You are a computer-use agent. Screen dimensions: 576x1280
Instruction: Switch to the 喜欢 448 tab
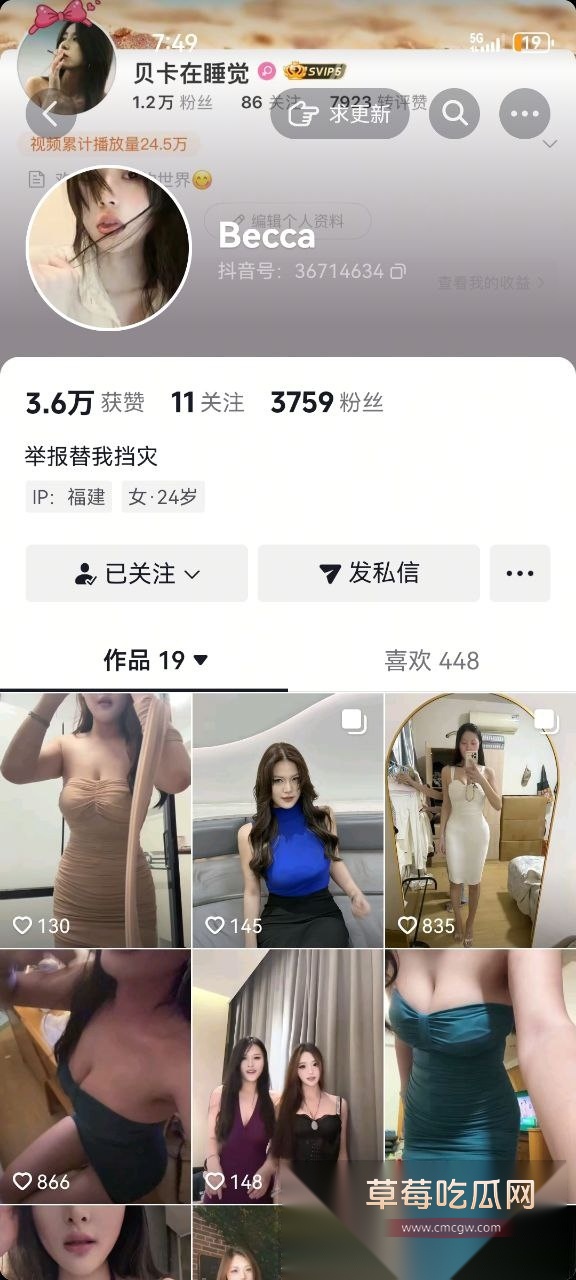coord(432,660)
